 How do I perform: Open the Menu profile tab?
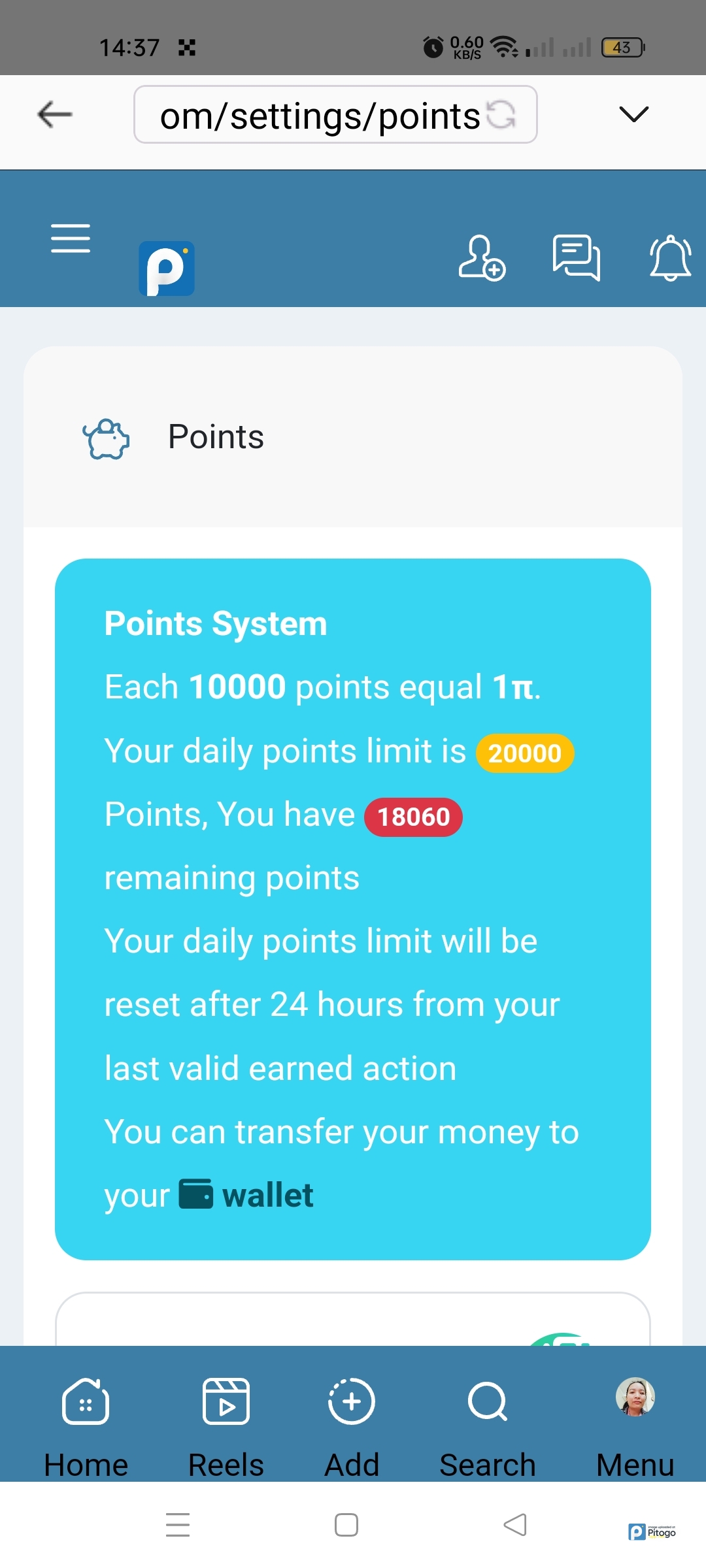tap(635, 1422)
